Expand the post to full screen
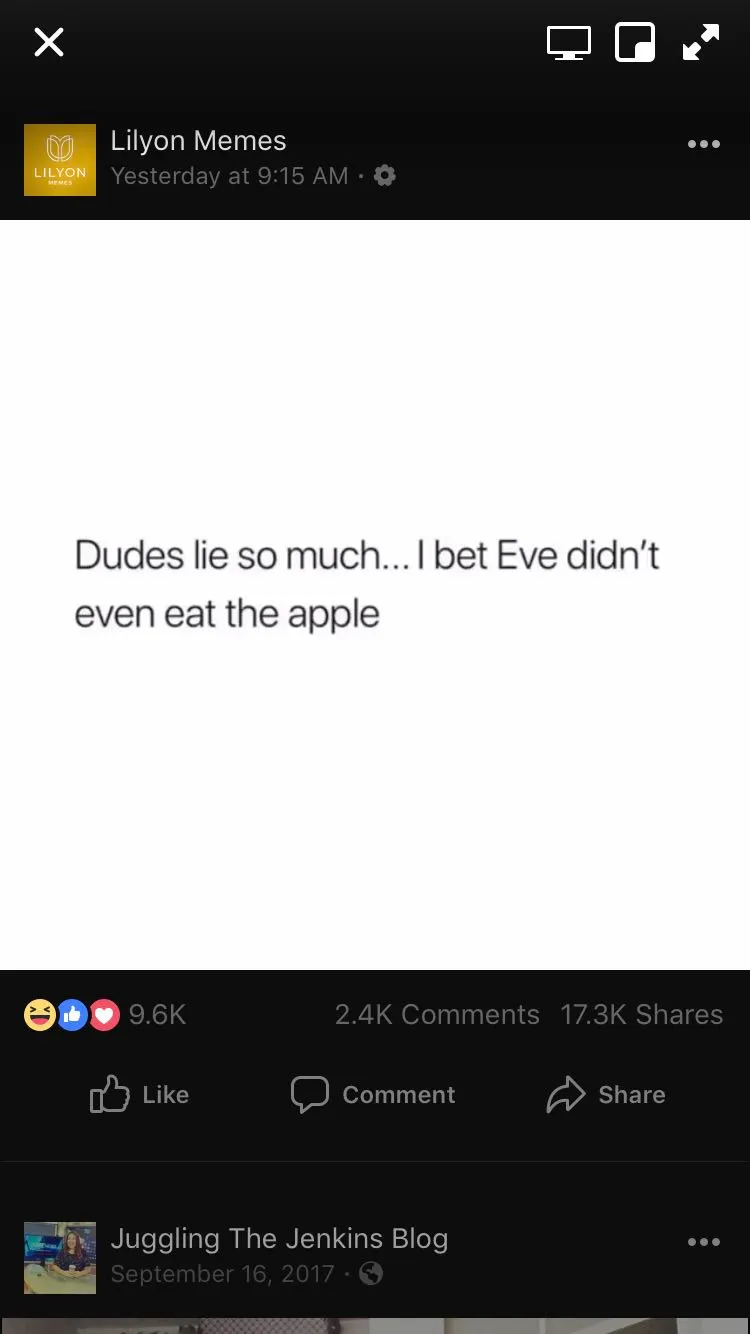Screen dimensions: 750x1334 pos(701,42)
